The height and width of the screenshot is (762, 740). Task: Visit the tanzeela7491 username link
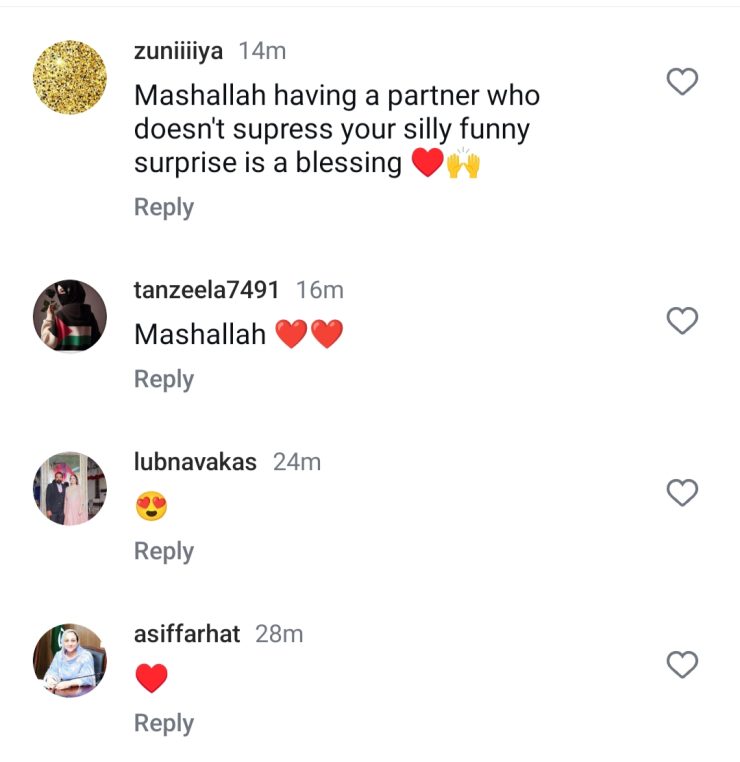click(x=206, y=290)
